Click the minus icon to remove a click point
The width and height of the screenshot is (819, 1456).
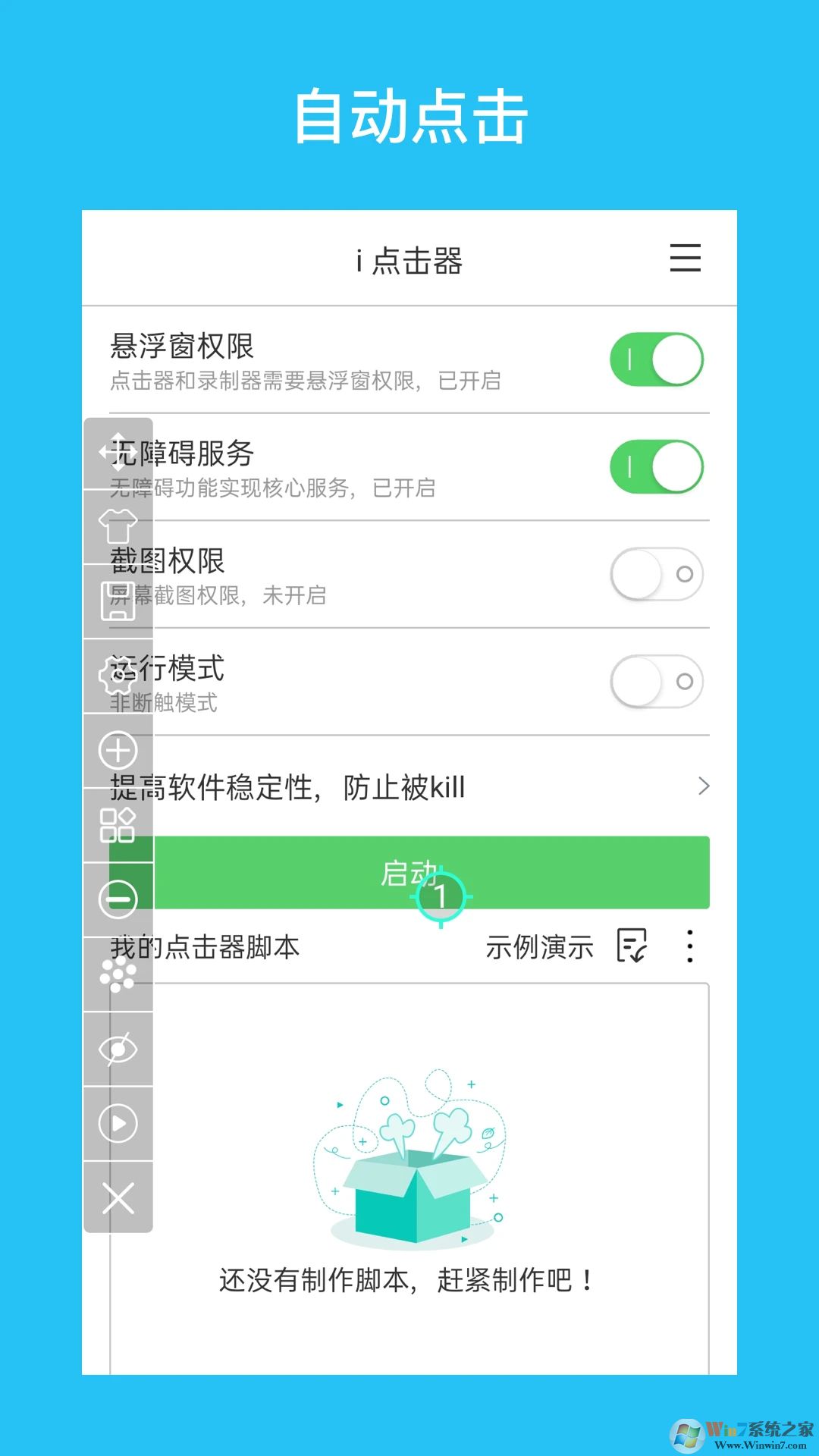118,899
